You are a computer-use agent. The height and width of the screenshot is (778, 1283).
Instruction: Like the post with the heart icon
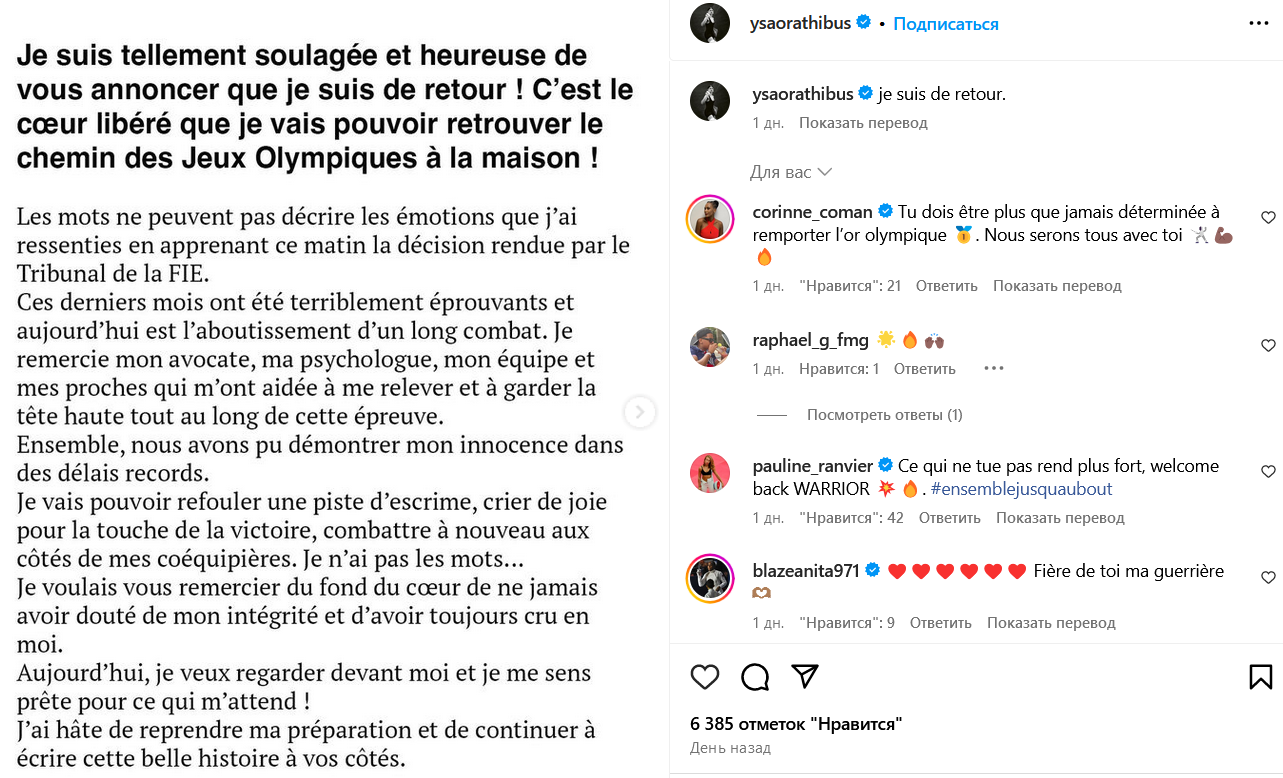(705, 677)
